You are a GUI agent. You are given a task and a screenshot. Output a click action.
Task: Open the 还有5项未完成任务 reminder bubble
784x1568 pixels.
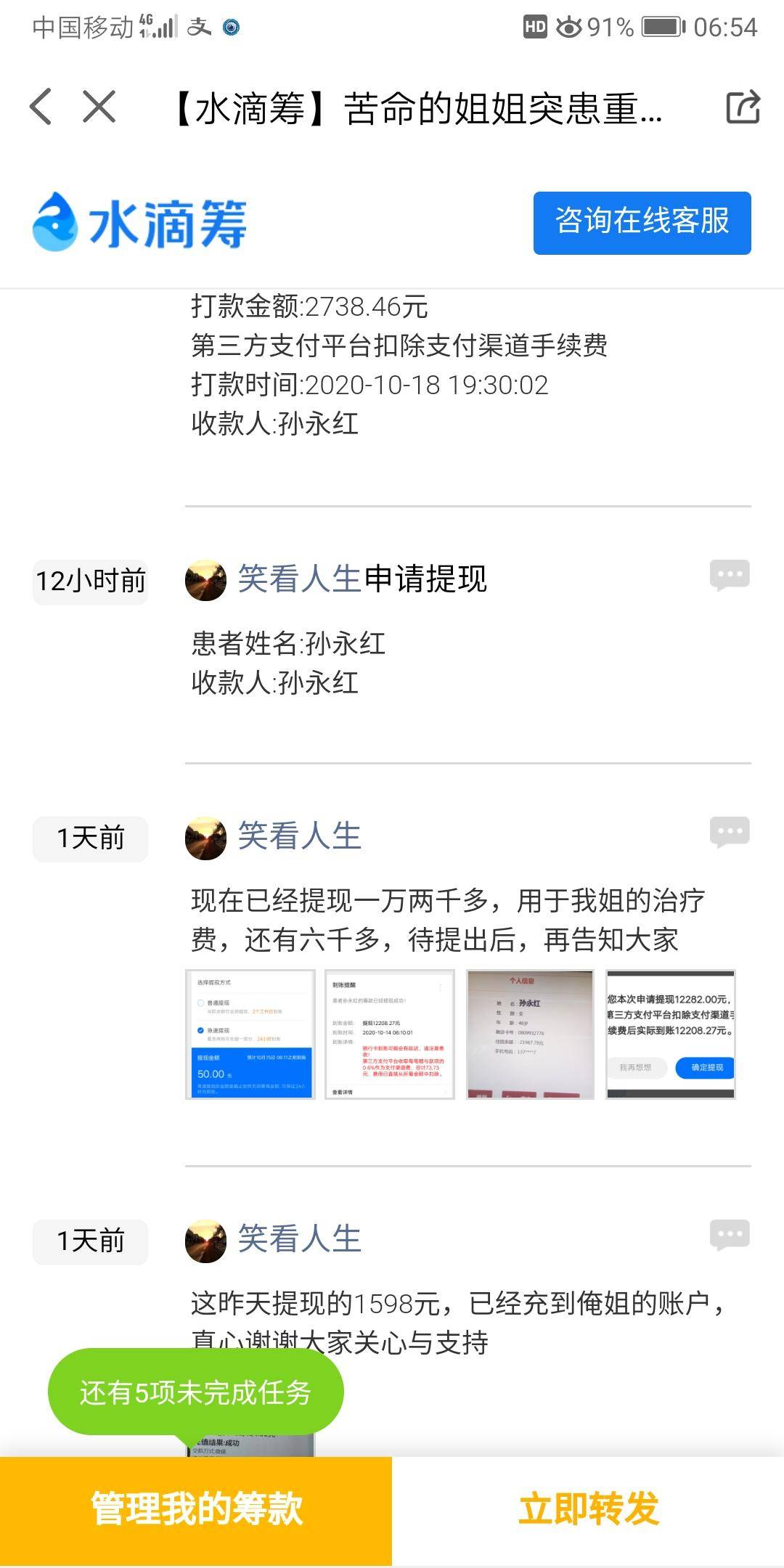(x=195, y=1392)
